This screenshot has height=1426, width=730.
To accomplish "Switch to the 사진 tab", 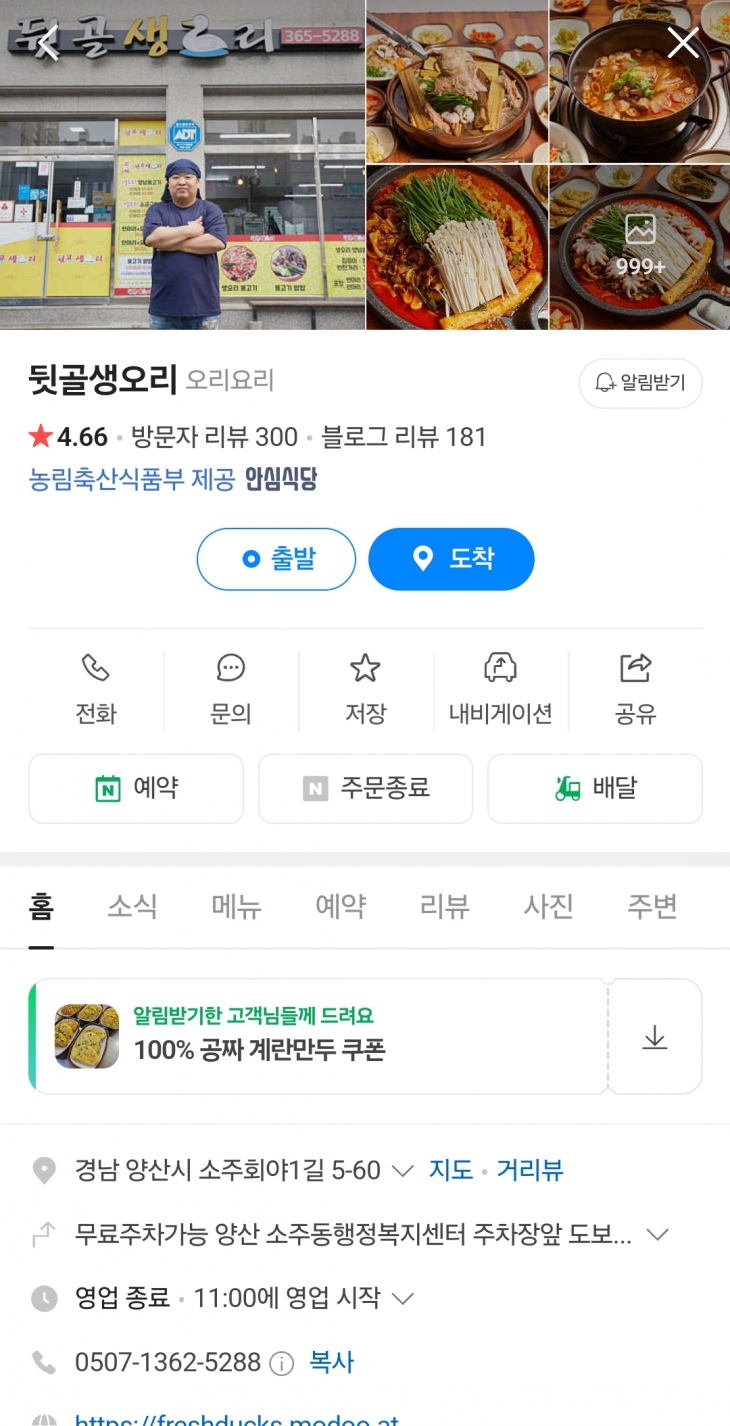I will point(548,907).
